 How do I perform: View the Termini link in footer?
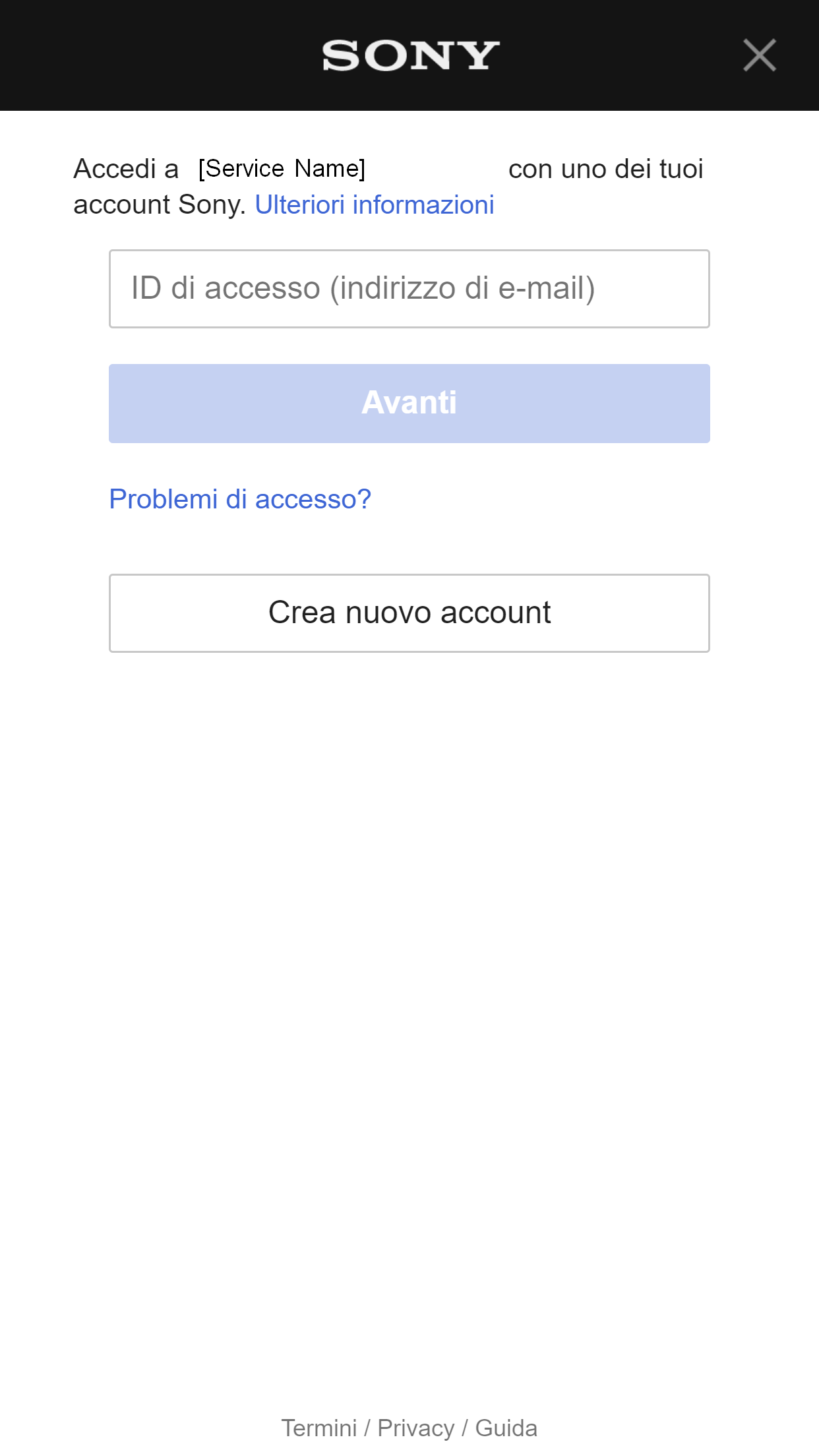pyautogui.click(x=319, y=1428)
